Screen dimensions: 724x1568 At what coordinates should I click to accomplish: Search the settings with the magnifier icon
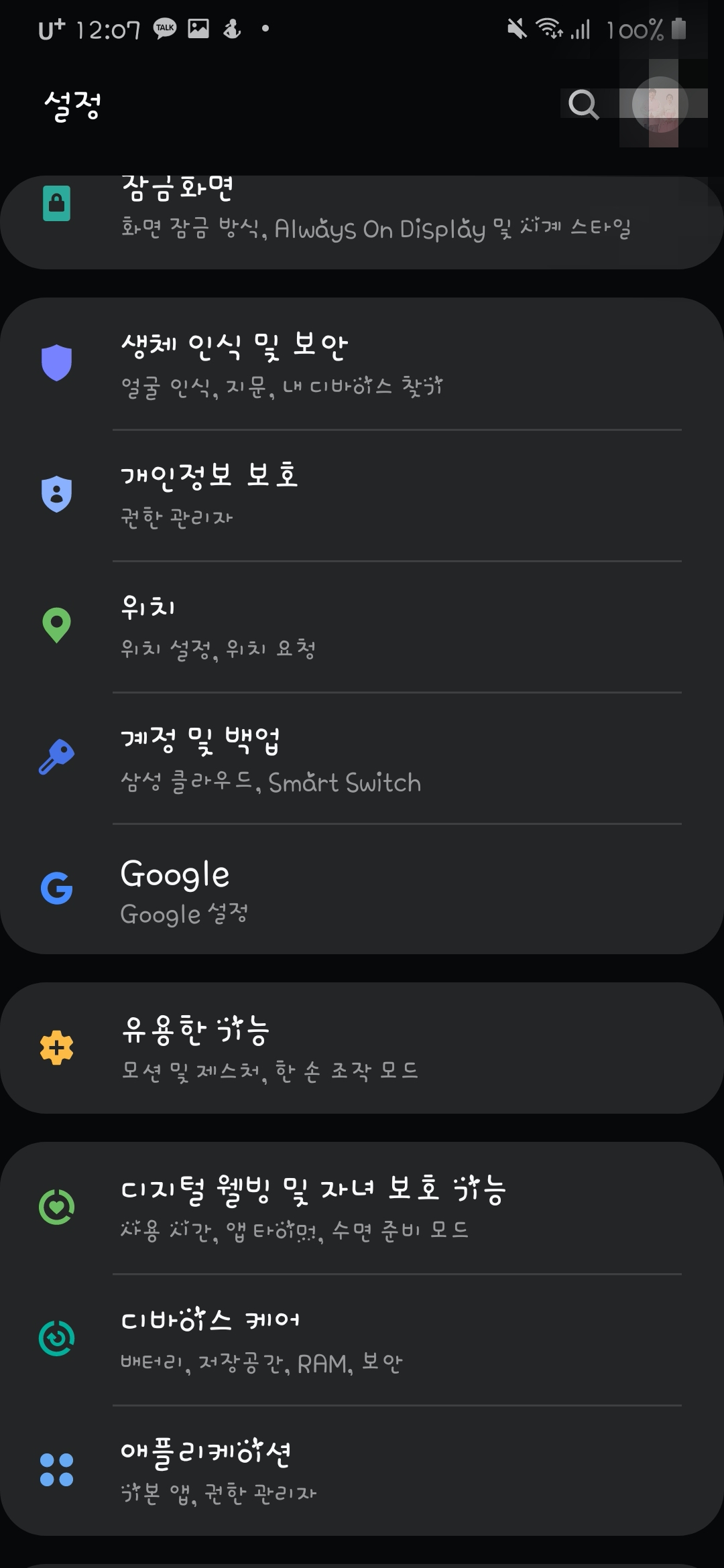pyautogui.click(x=583, y=105)
